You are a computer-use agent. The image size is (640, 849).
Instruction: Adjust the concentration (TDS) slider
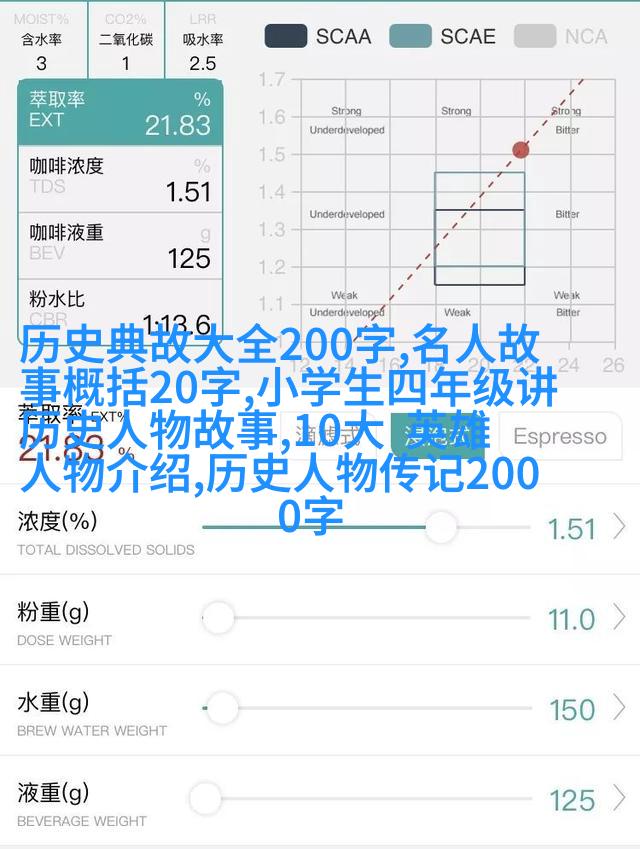click(x=440, y=527)
